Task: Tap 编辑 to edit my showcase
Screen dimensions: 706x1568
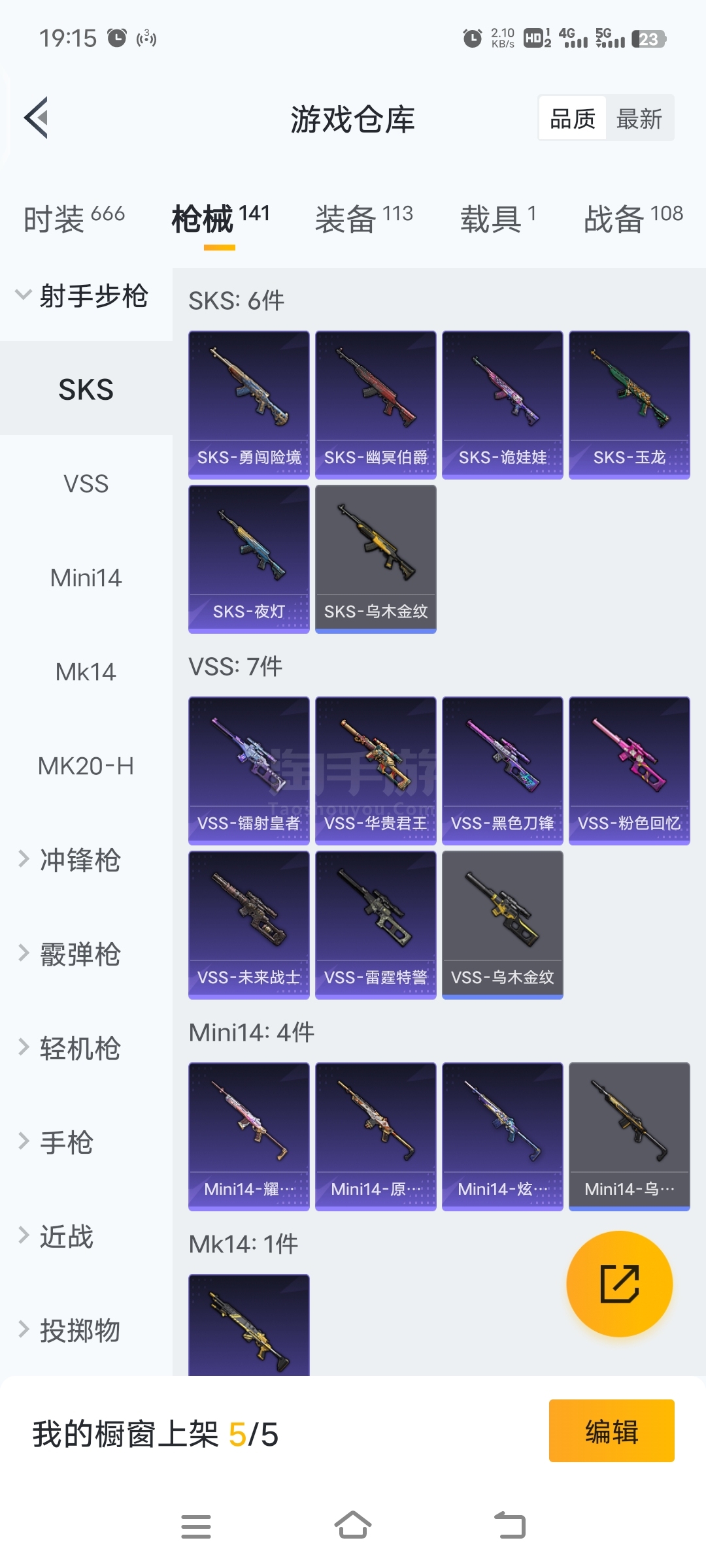Action: (x=611, y=1431)
